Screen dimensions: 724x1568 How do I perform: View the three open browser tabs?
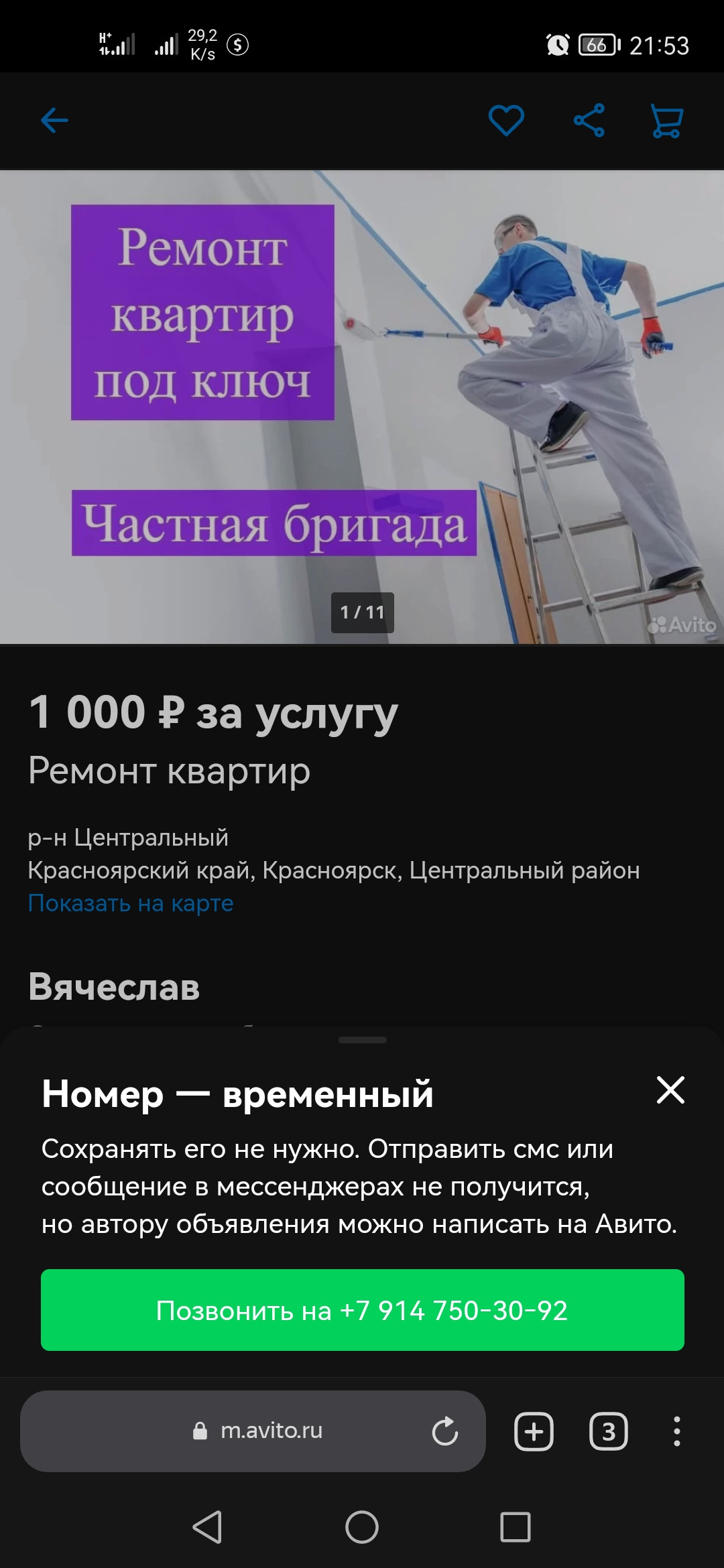[x=608, y=1431]
